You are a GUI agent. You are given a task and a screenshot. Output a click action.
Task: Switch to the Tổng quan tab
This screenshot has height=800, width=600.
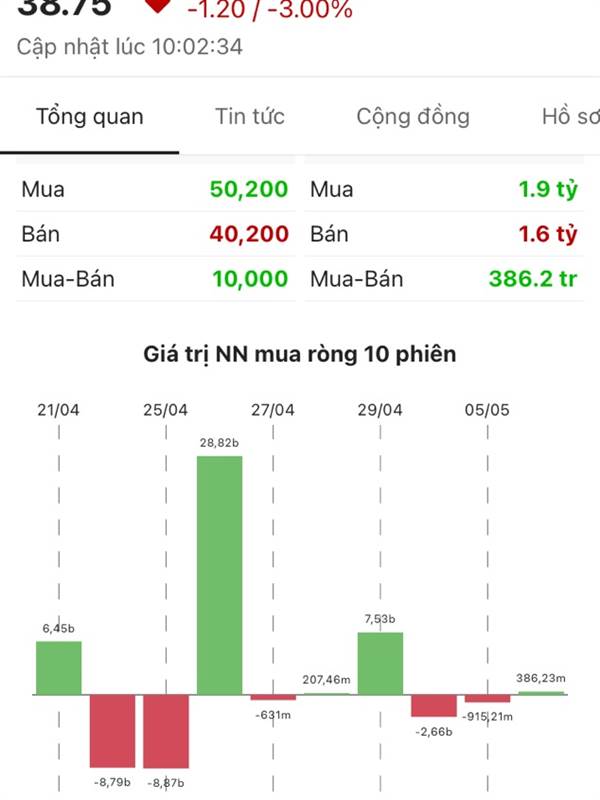point(90,117)
